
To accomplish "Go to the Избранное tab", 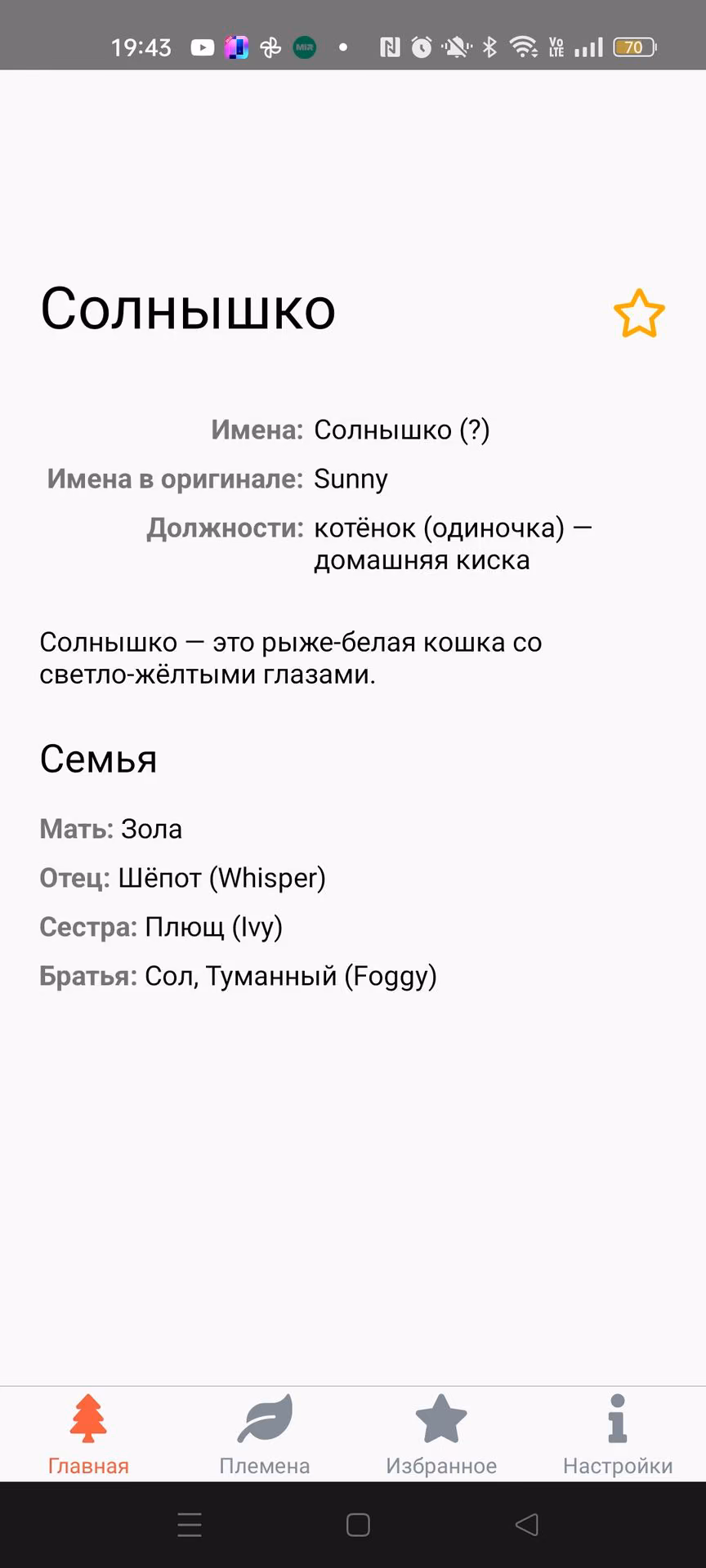I will click(441, 1435).
